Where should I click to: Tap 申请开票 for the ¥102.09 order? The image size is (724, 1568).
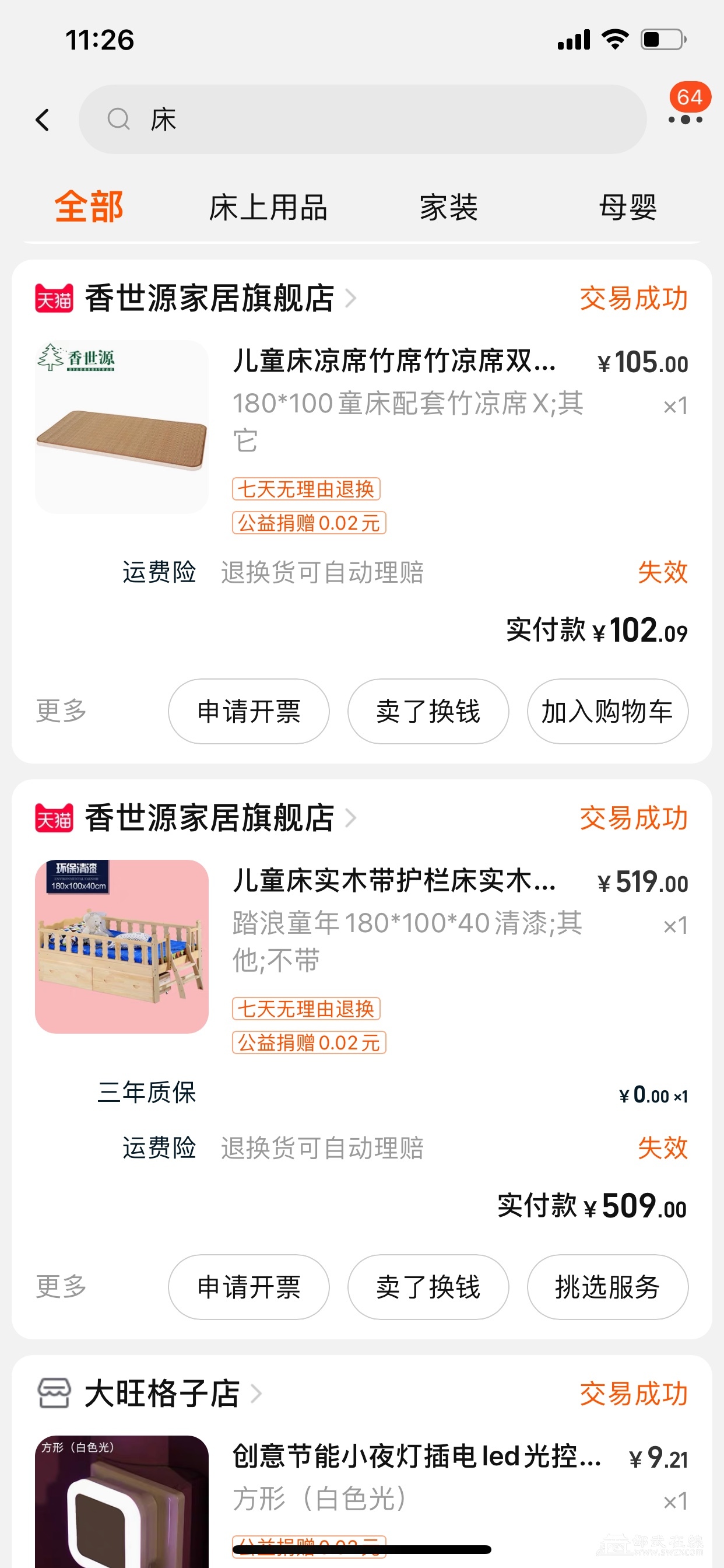(x=249, y=711)
